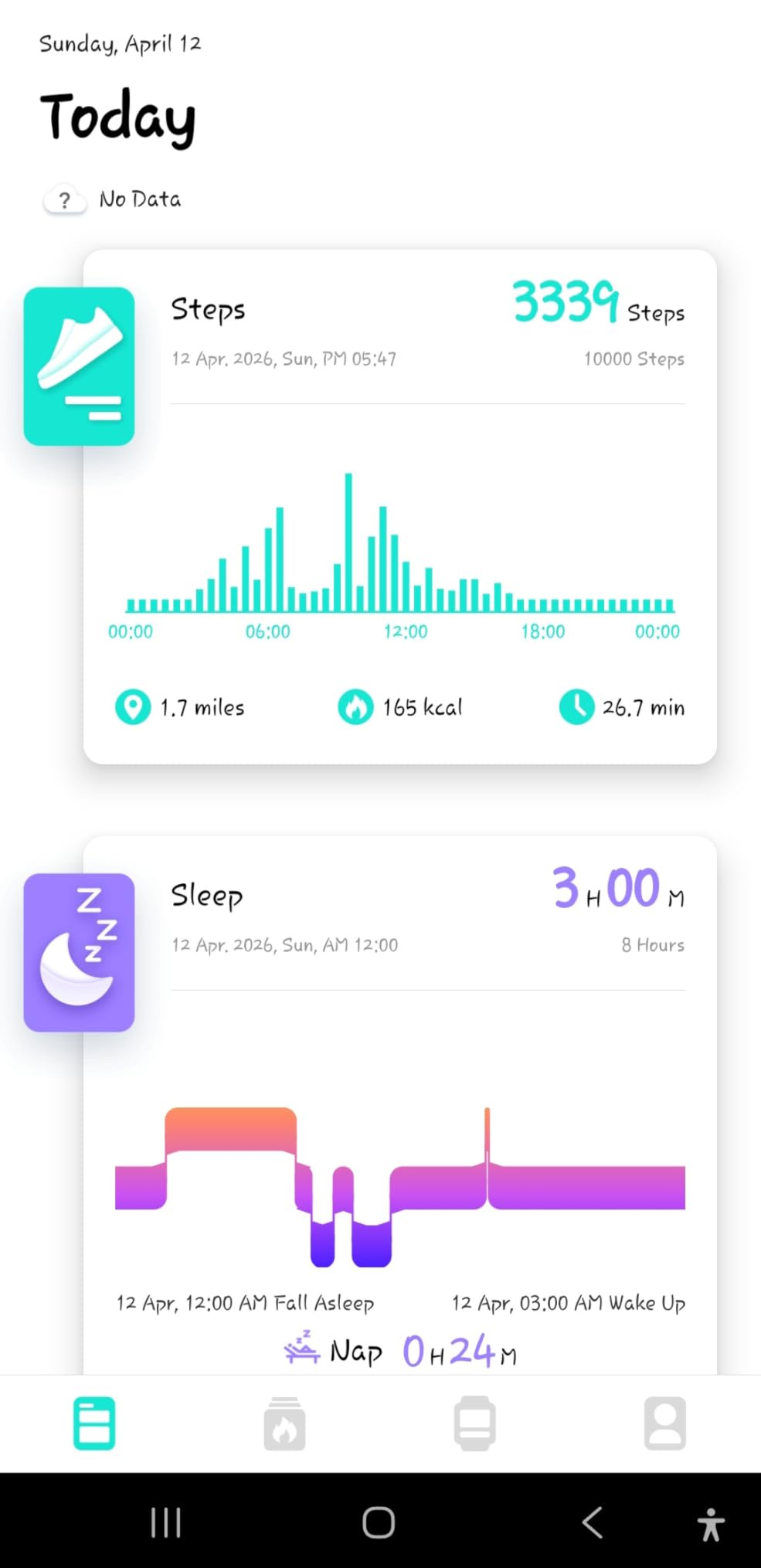The width and height of the screenshot is (761, 1568).
Task: Select the 10000 Steps goal text
Action: tap(634, 359)
